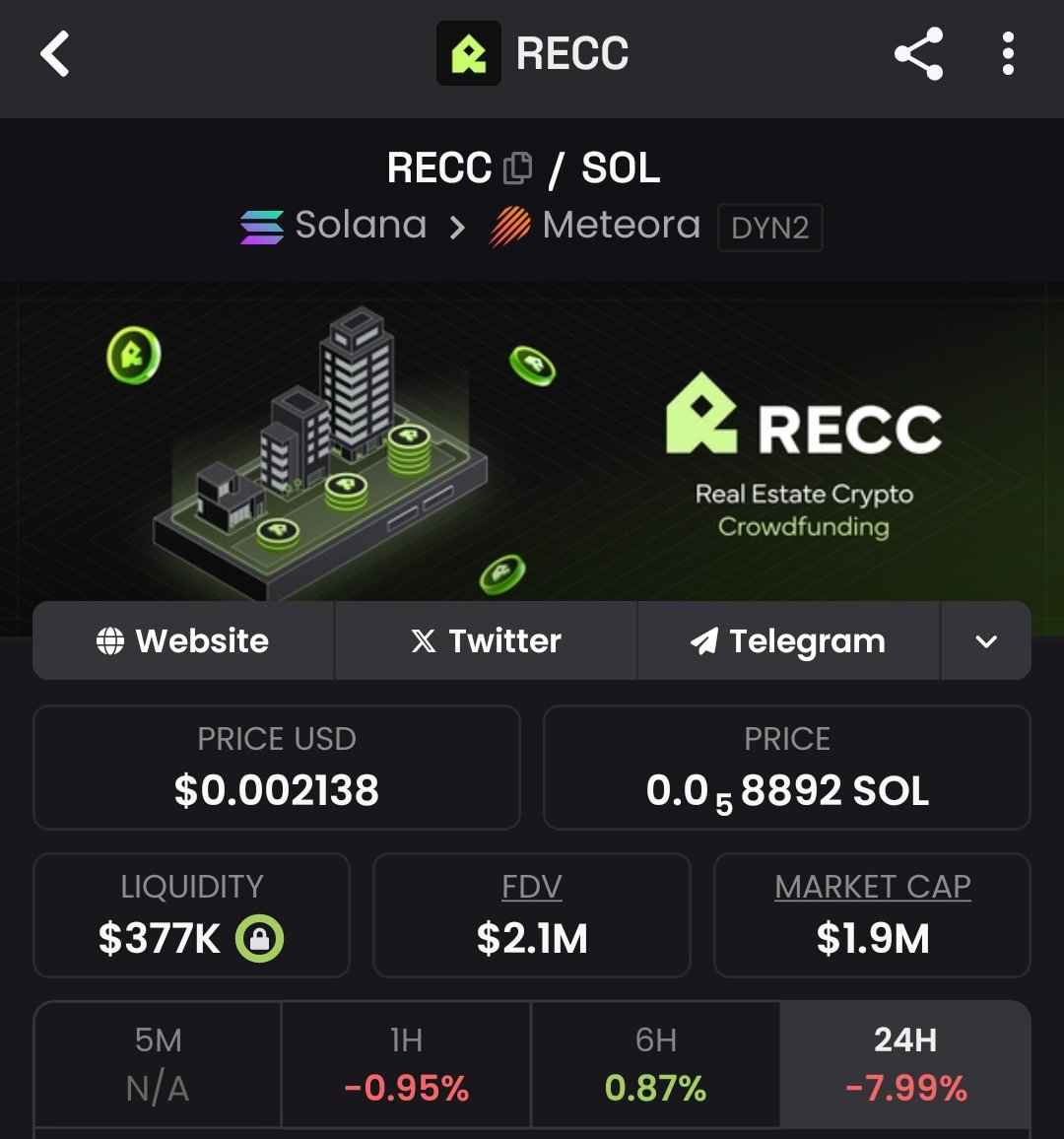
Task: Open the Telegram group link
Action: click(788, 641)
